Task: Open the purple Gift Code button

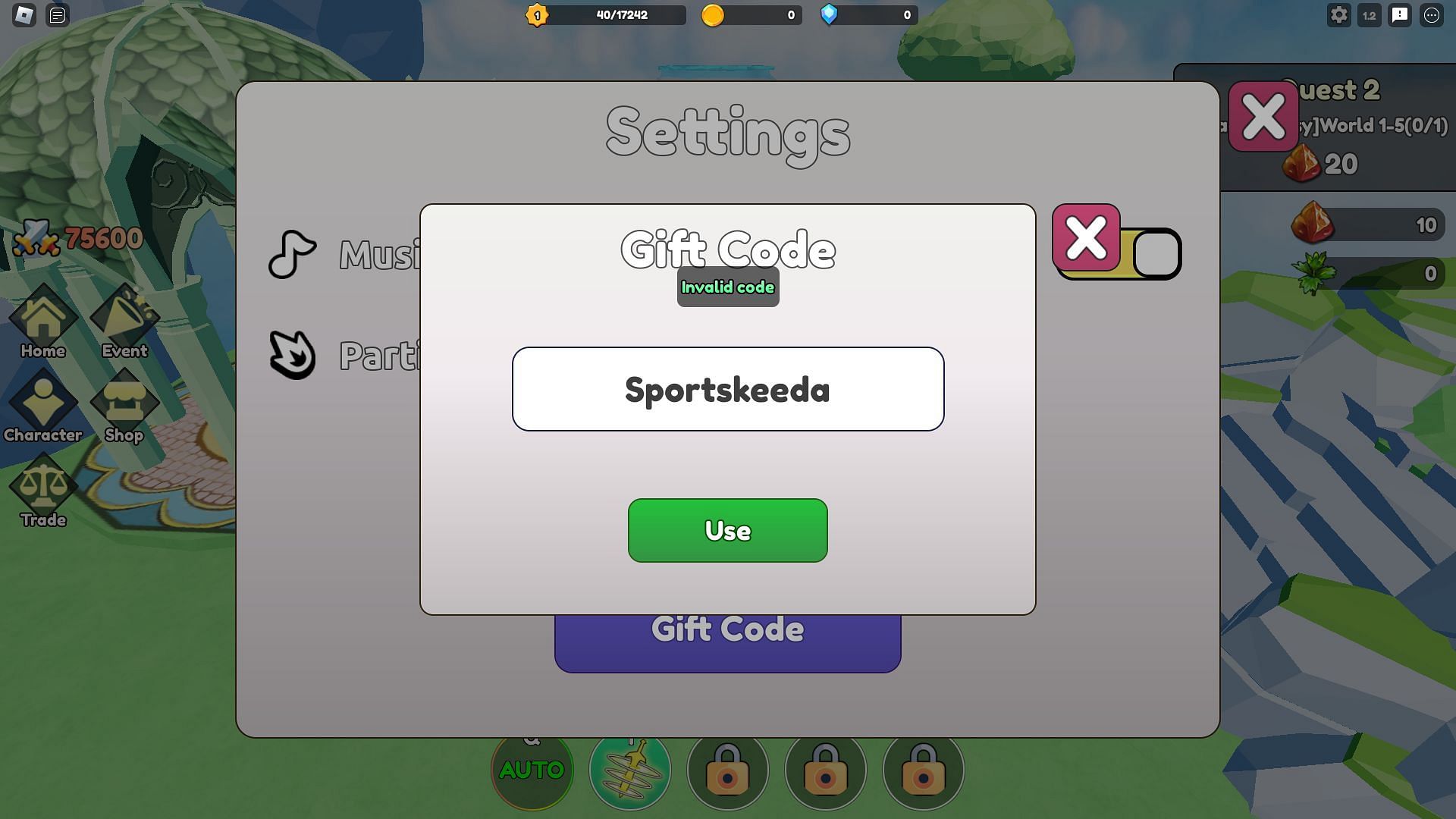Action: tap(727, 642)
